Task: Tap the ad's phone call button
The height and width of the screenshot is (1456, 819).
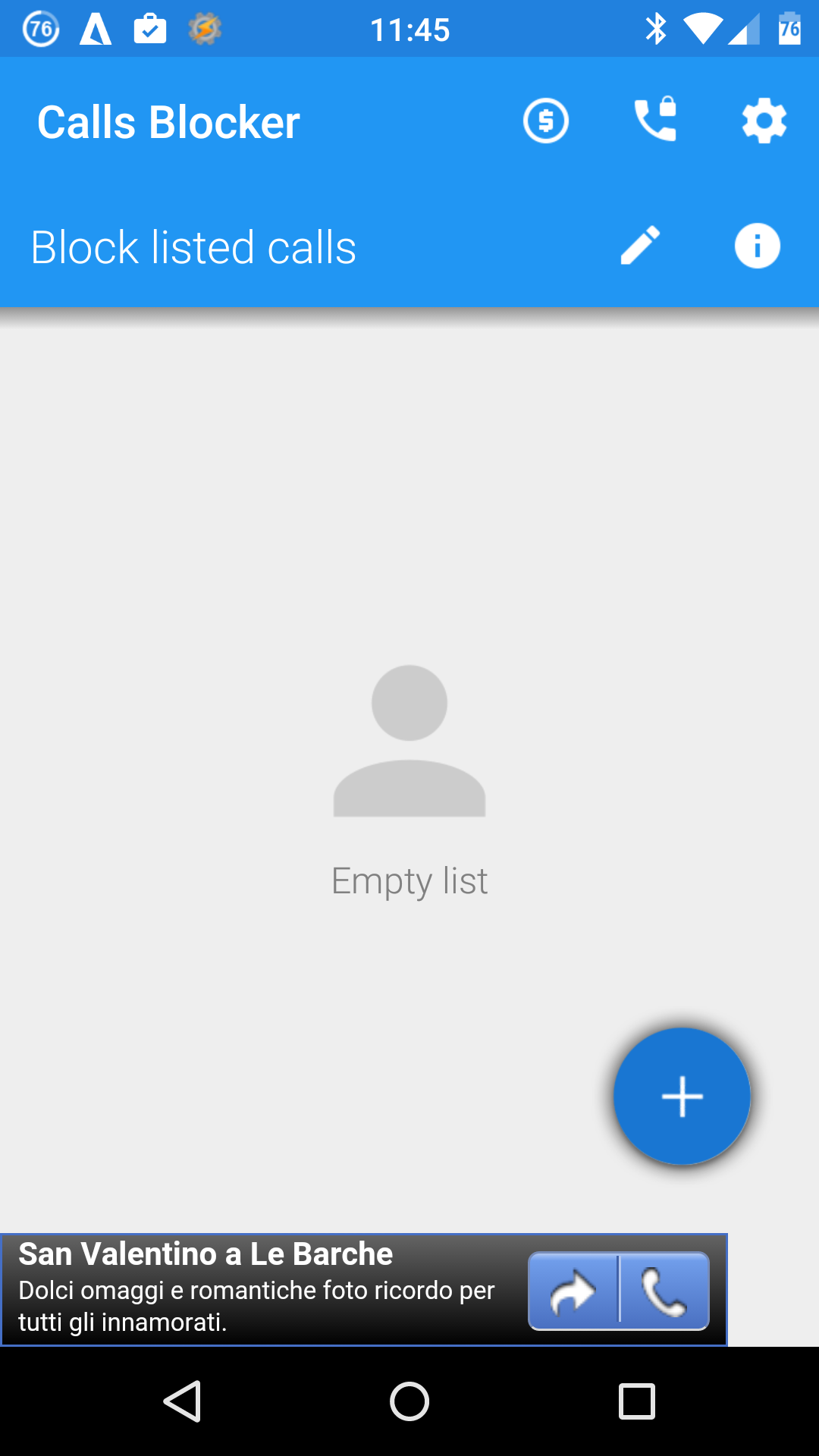Action: (x=665, y=1291)
